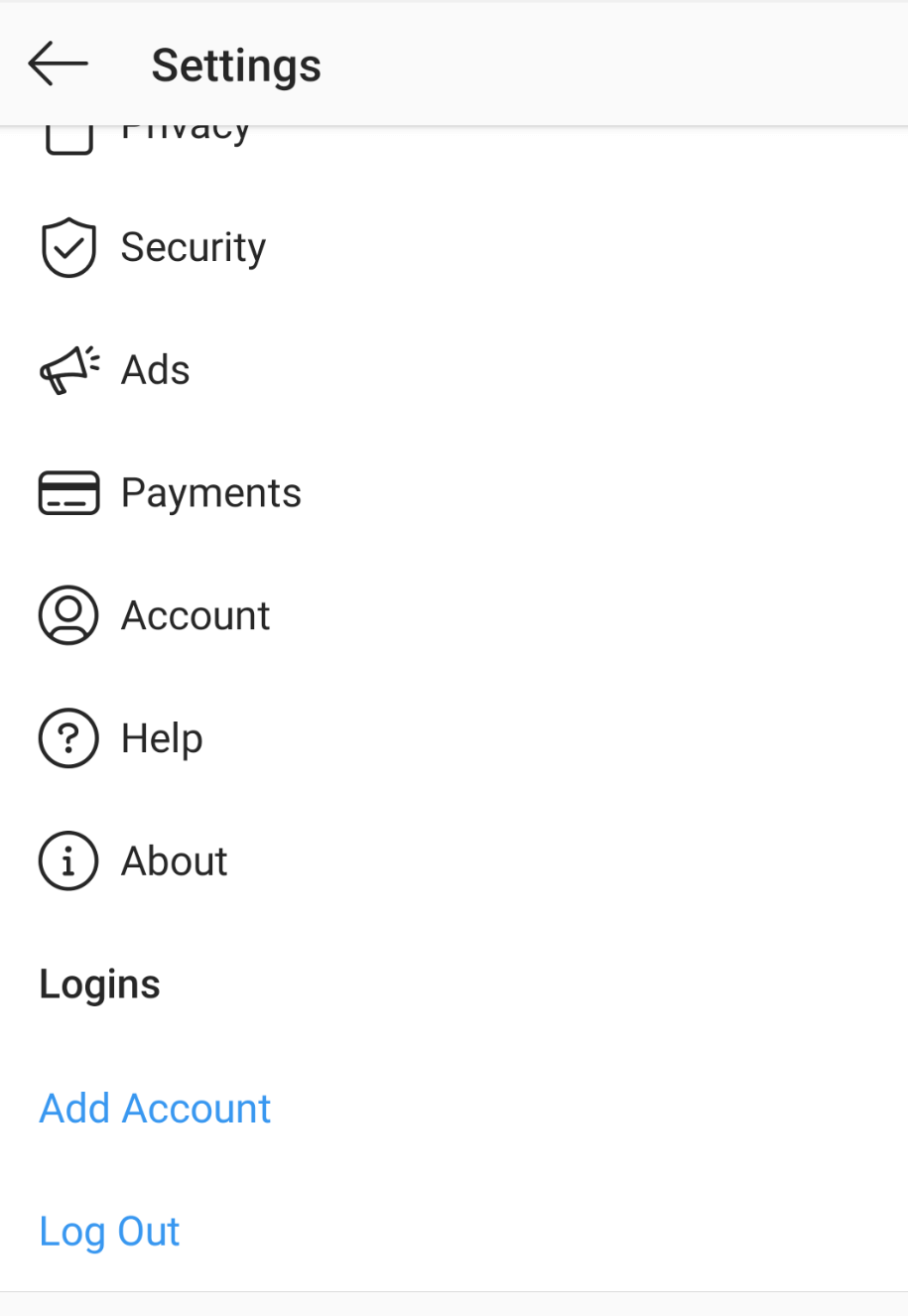Open the Account settings entry
Screen dimensions: 908x1316
[195, 615]
